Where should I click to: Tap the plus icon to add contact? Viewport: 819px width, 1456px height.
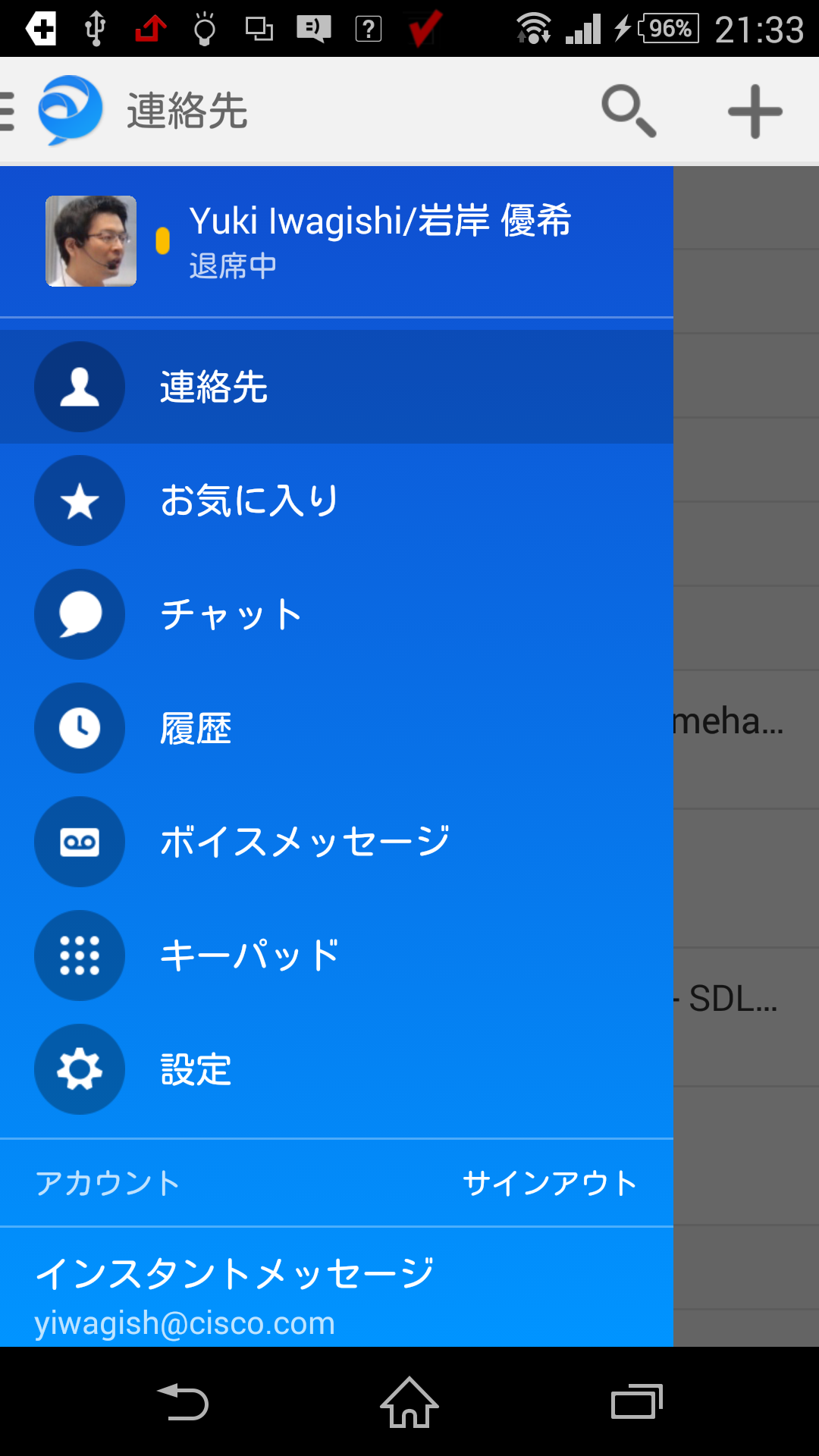point(755,111)
